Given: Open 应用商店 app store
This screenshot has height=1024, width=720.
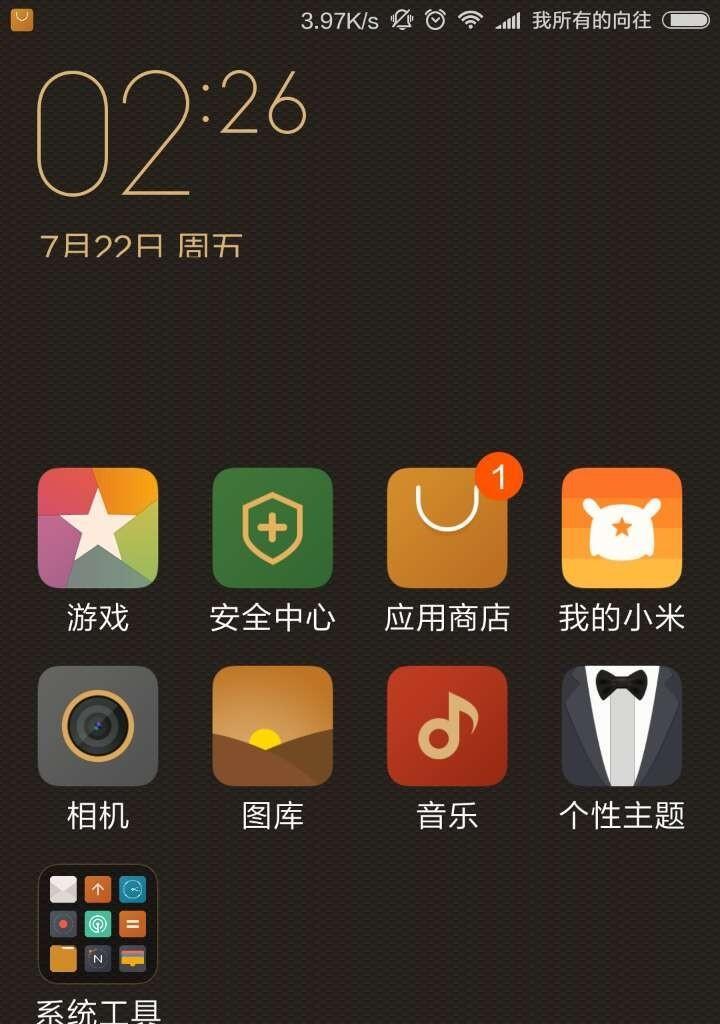Looking at the screenshot, I should click(447, 527).
